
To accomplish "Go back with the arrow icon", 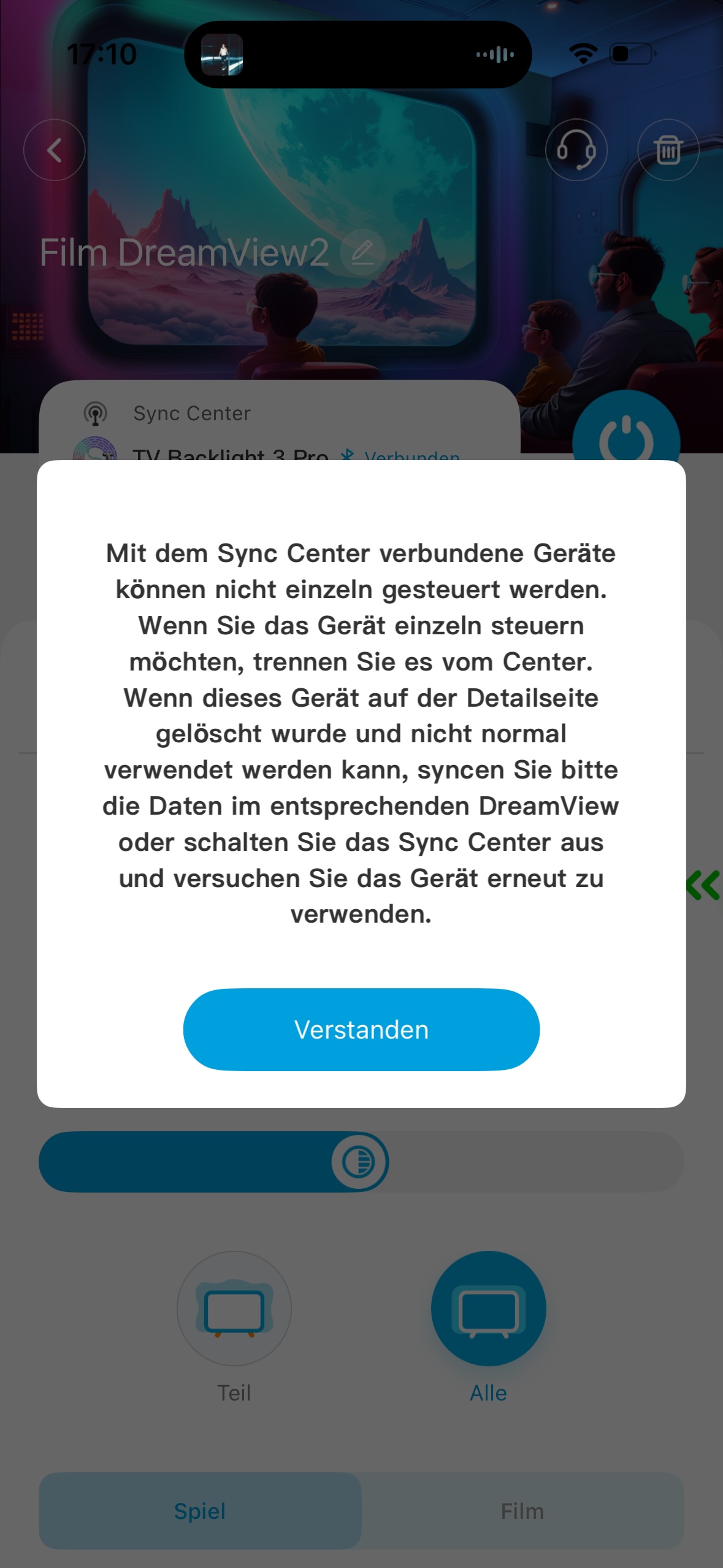I will click(x=55, y=150).
